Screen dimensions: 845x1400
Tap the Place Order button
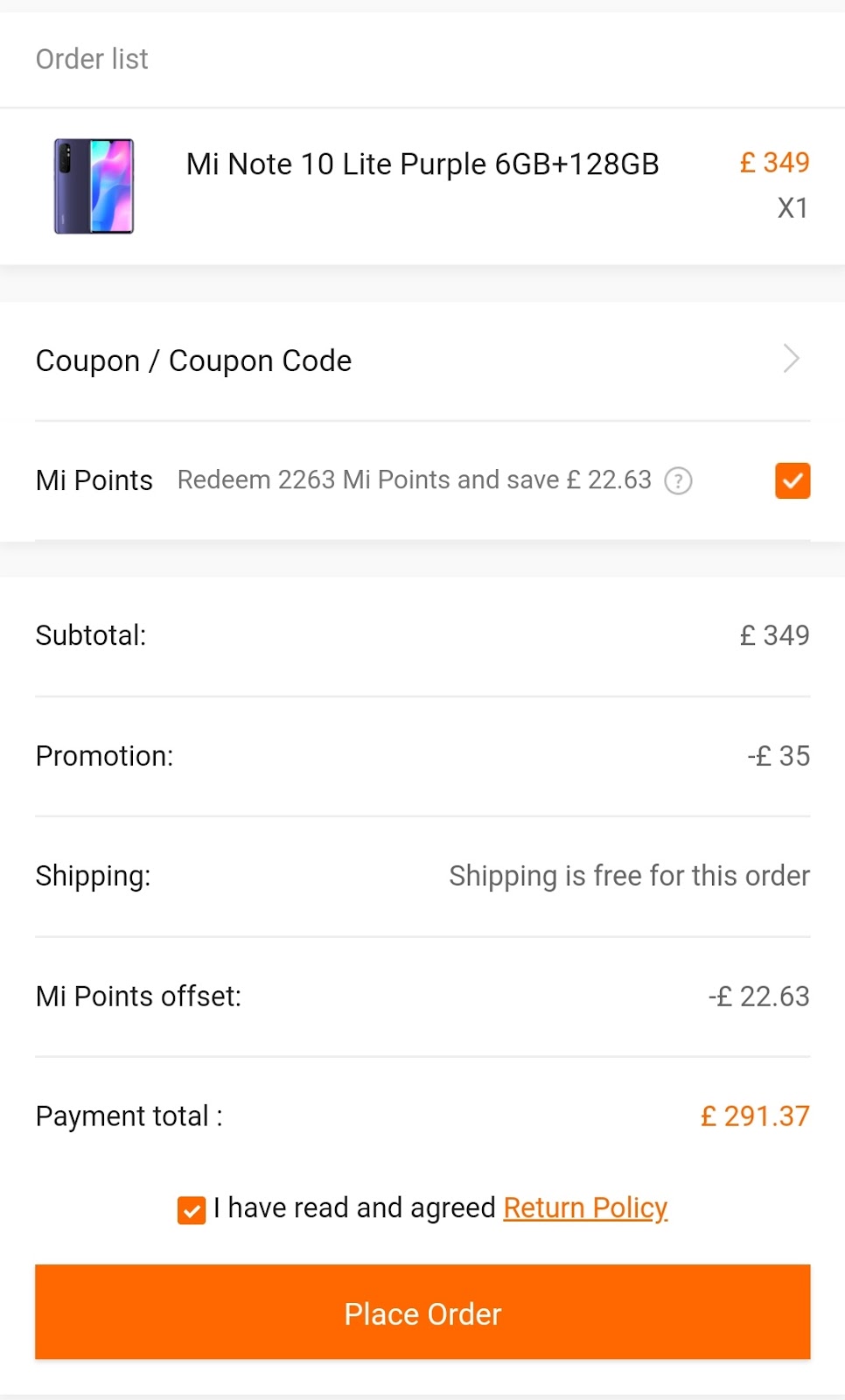pyautogui.click(x=422, y=1312)
